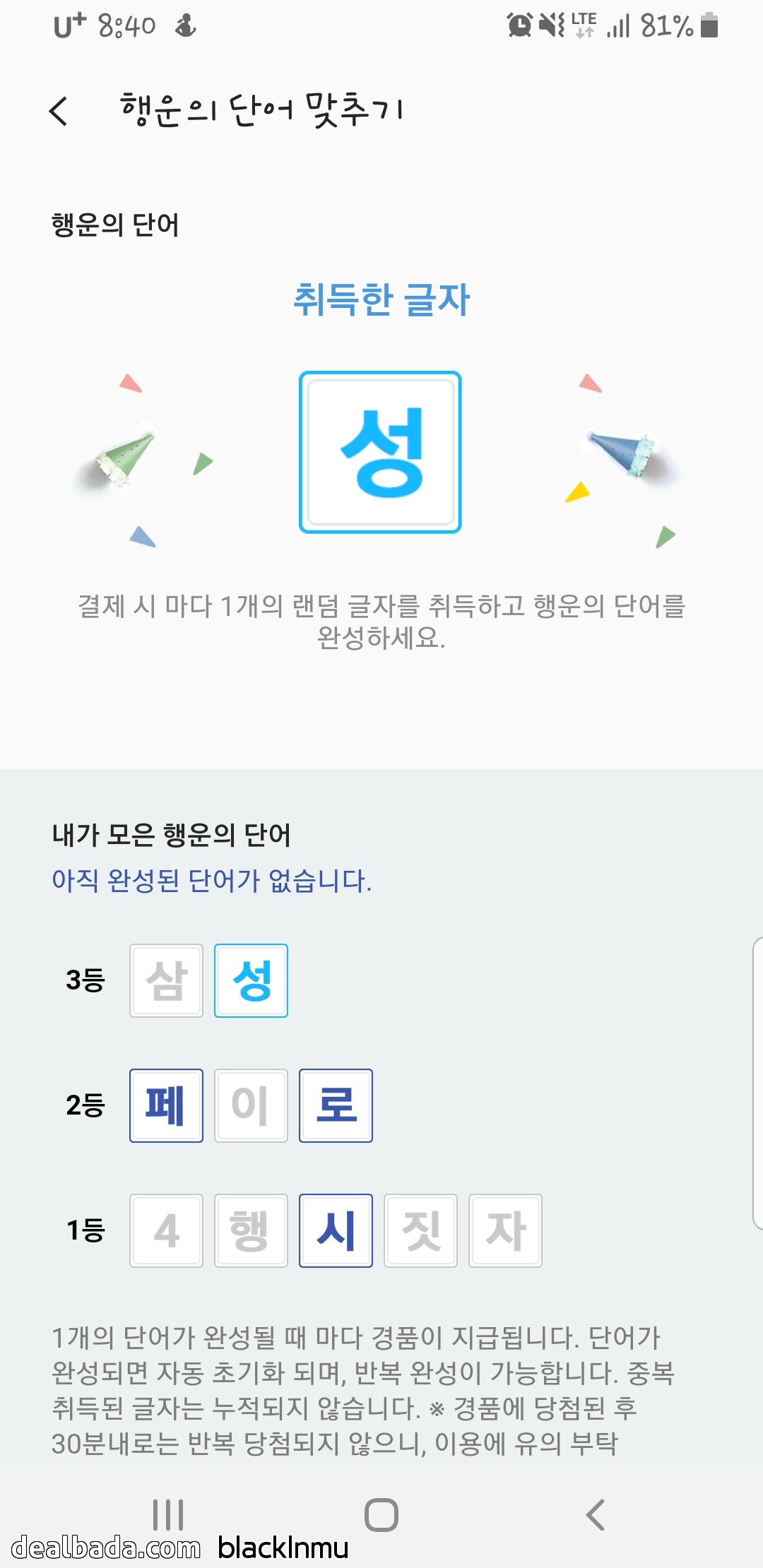This screenshot has width=763, height=1568.
Task: Go back from 행운의 단어 맞추기
Action: [59, 111]
